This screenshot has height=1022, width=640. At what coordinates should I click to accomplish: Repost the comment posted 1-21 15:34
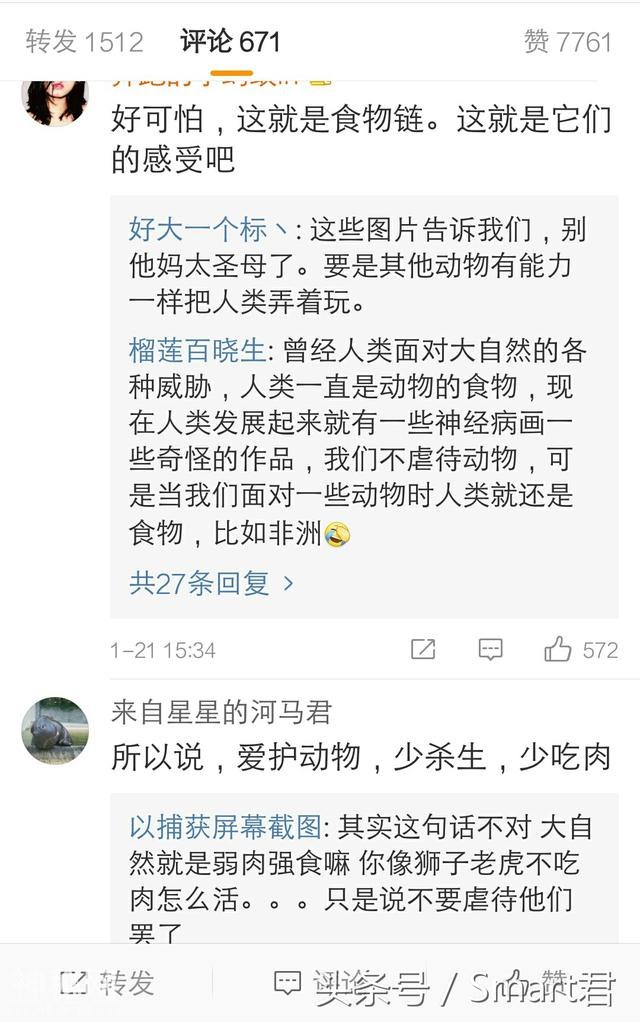pos(423,650)
